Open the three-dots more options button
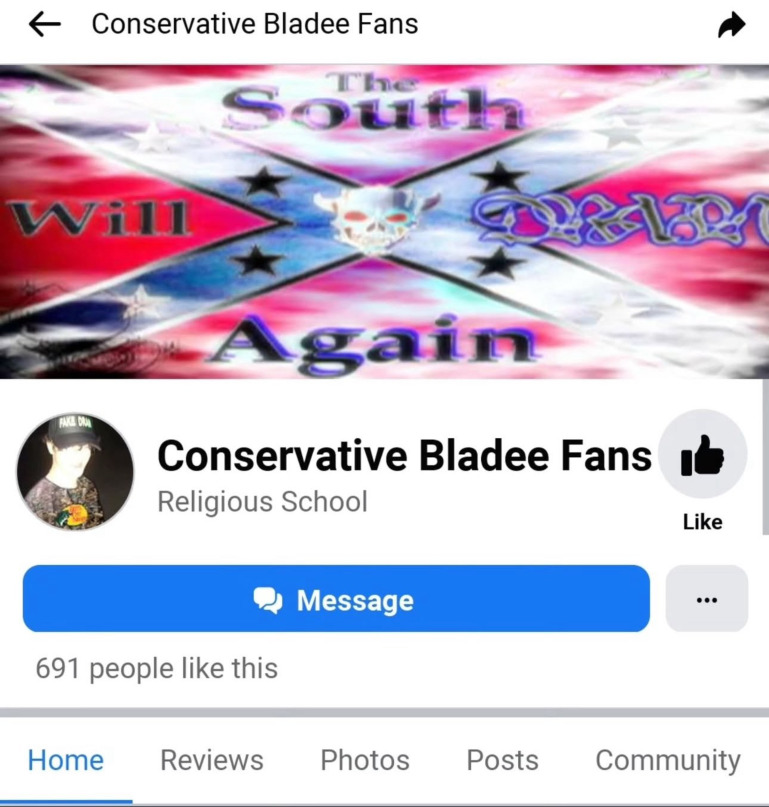The image size is (769, 807). [706, 599]
